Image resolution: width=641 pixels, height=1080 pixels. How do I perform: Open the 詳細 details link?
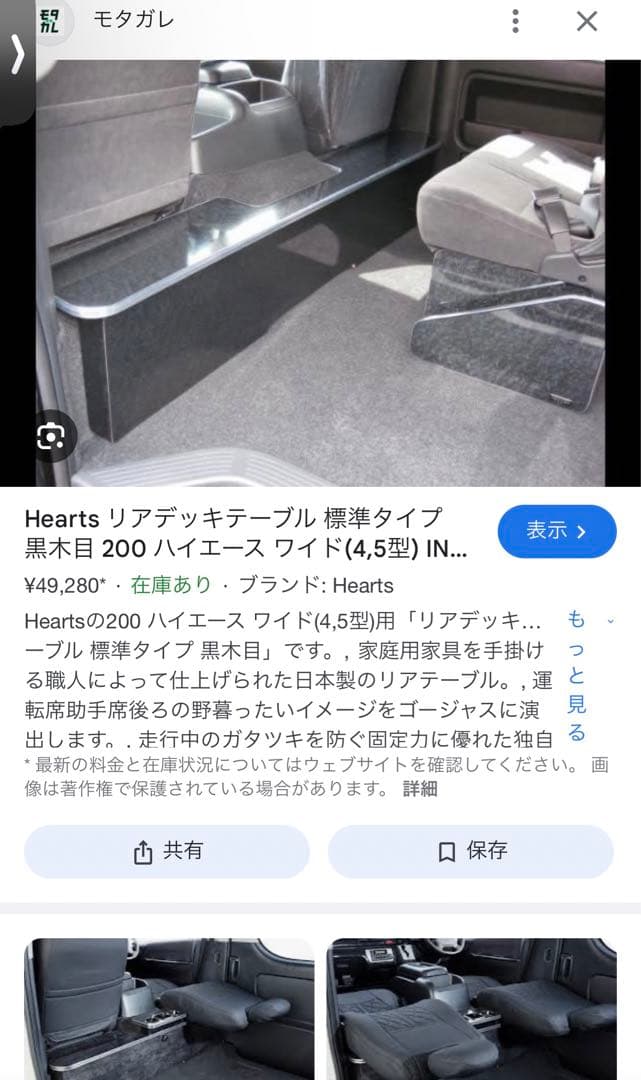(420, 788)
